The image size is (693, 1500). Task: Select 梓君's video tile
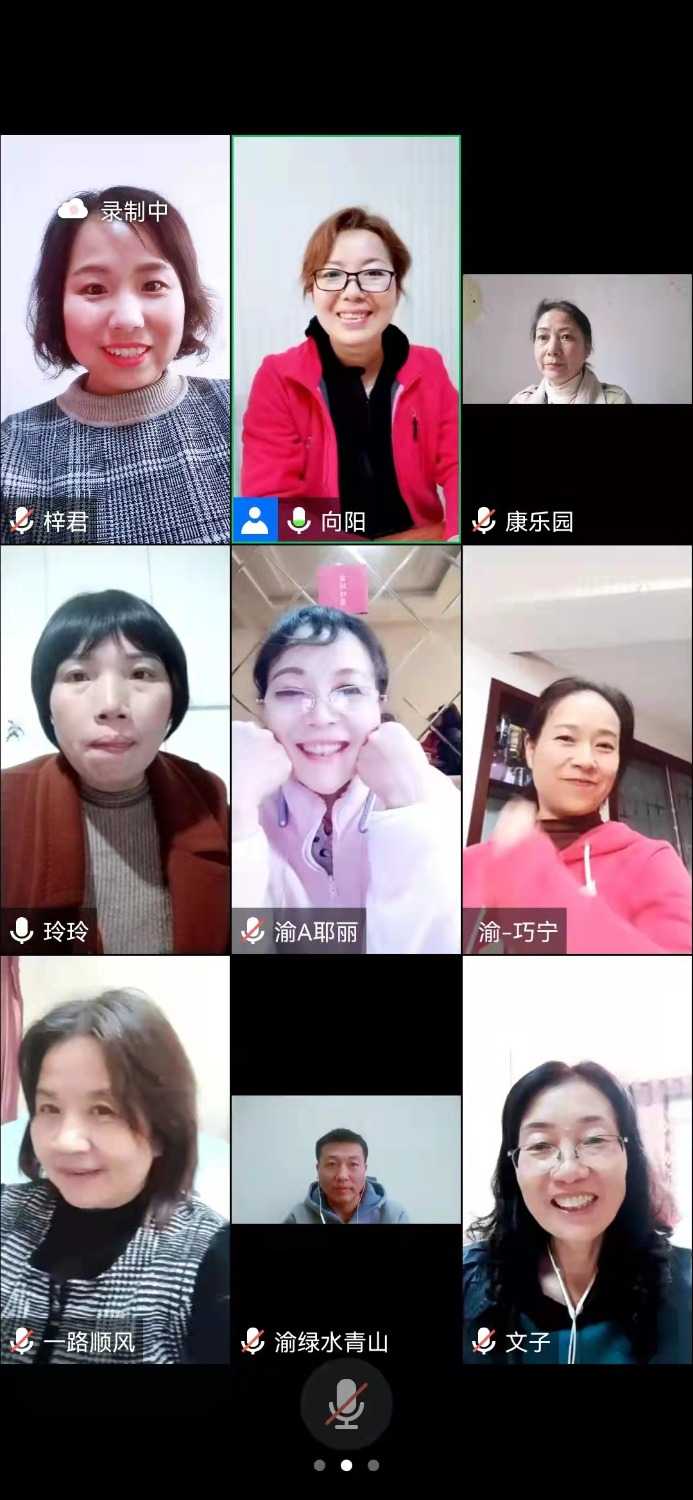pyautogui.click(x=115, y=340)
